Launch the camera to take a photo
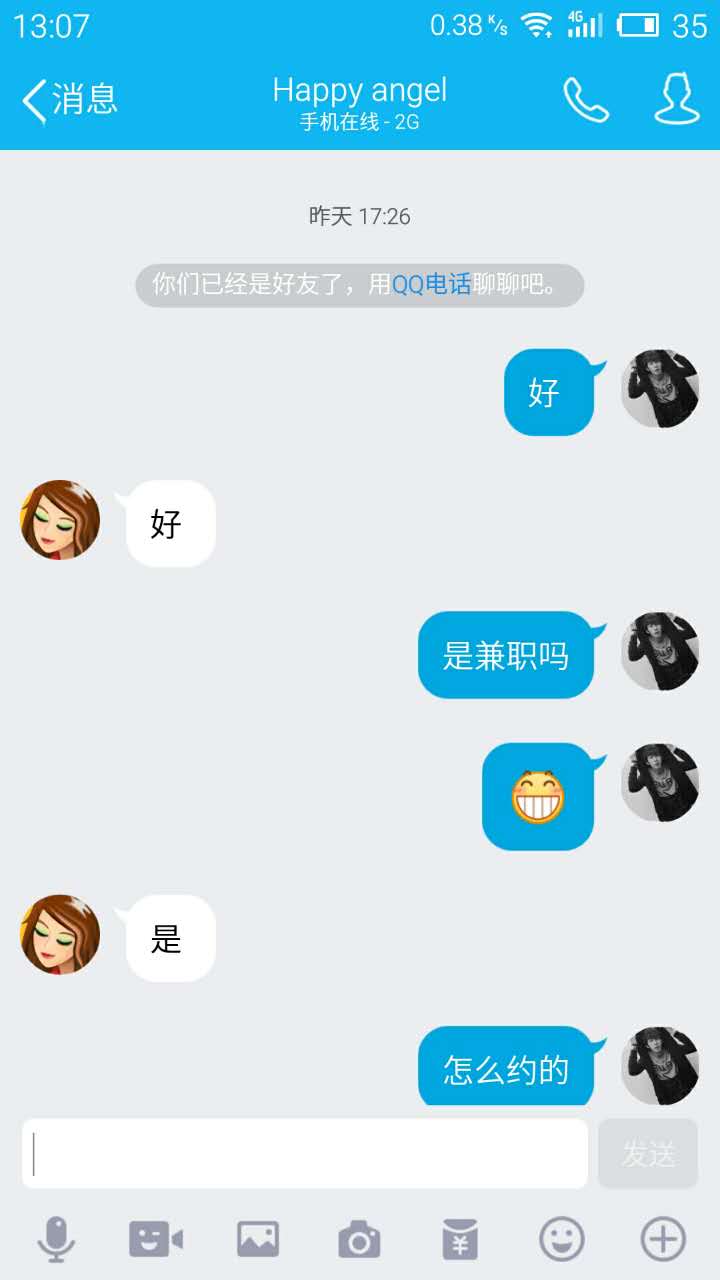720x1280 pixels. pyautogui.click(x=359, y=1238)
